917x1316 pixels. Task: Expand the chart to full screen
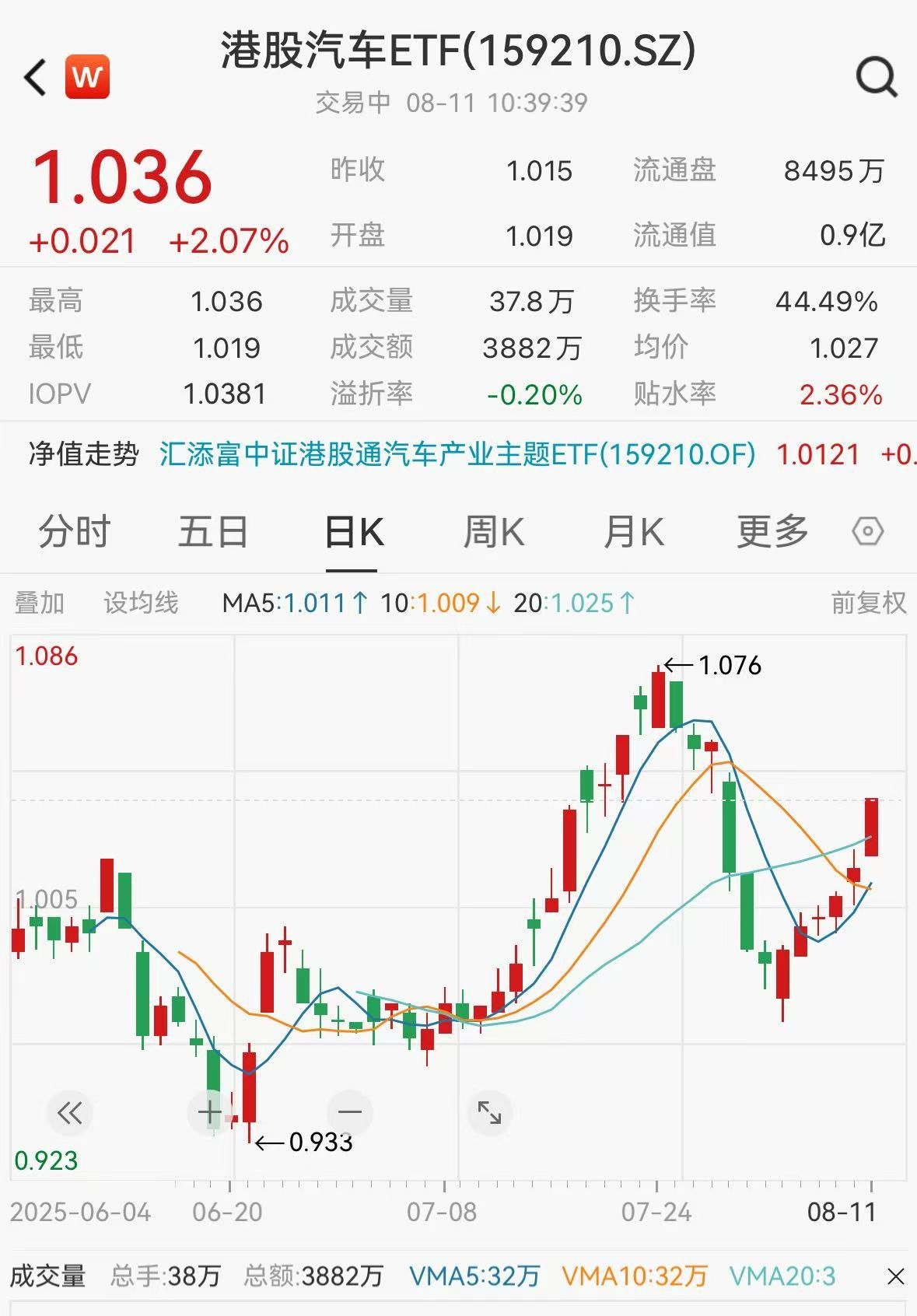coord(489,1113)
